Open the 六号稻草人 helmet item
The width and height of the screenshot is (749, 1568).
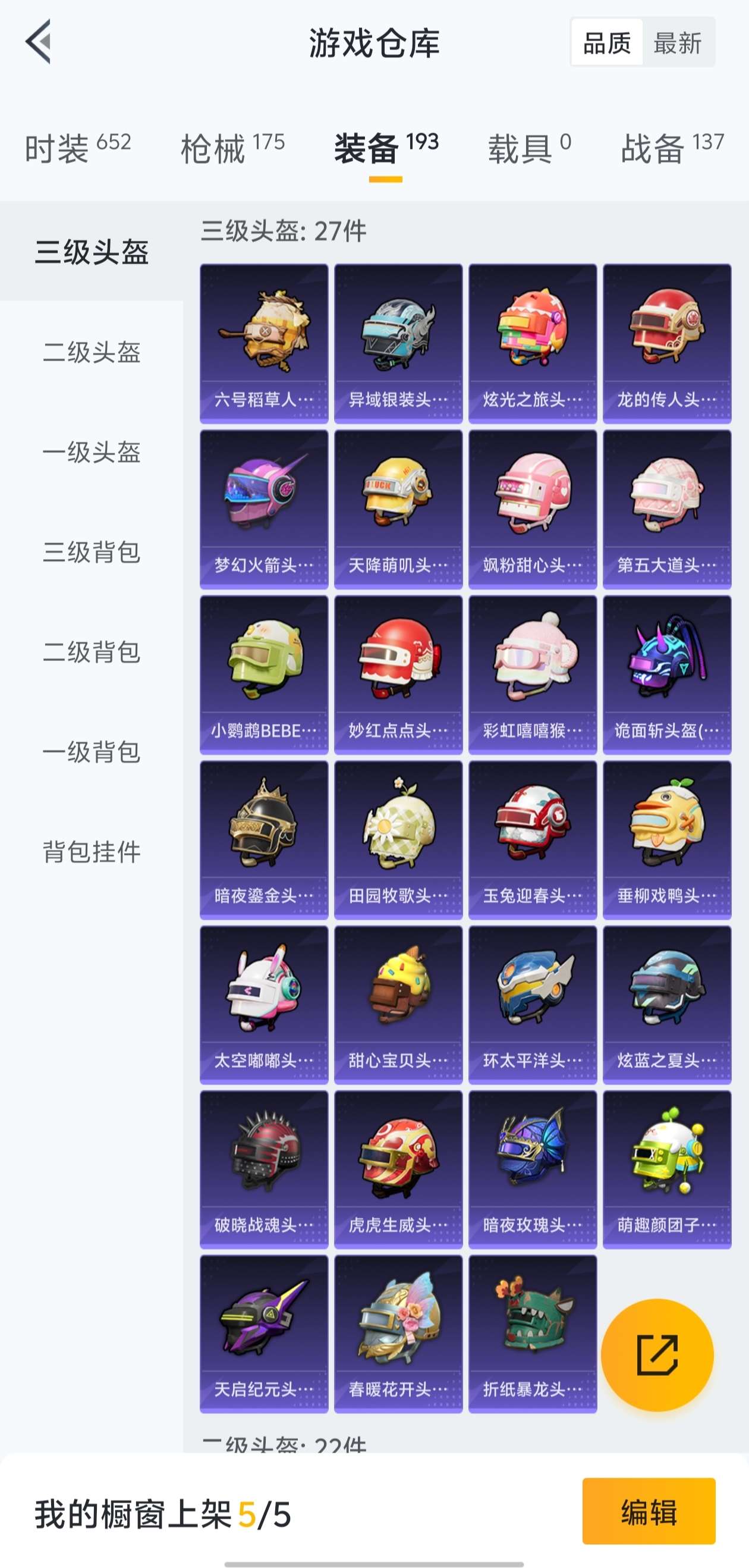[x=263, y=343]
